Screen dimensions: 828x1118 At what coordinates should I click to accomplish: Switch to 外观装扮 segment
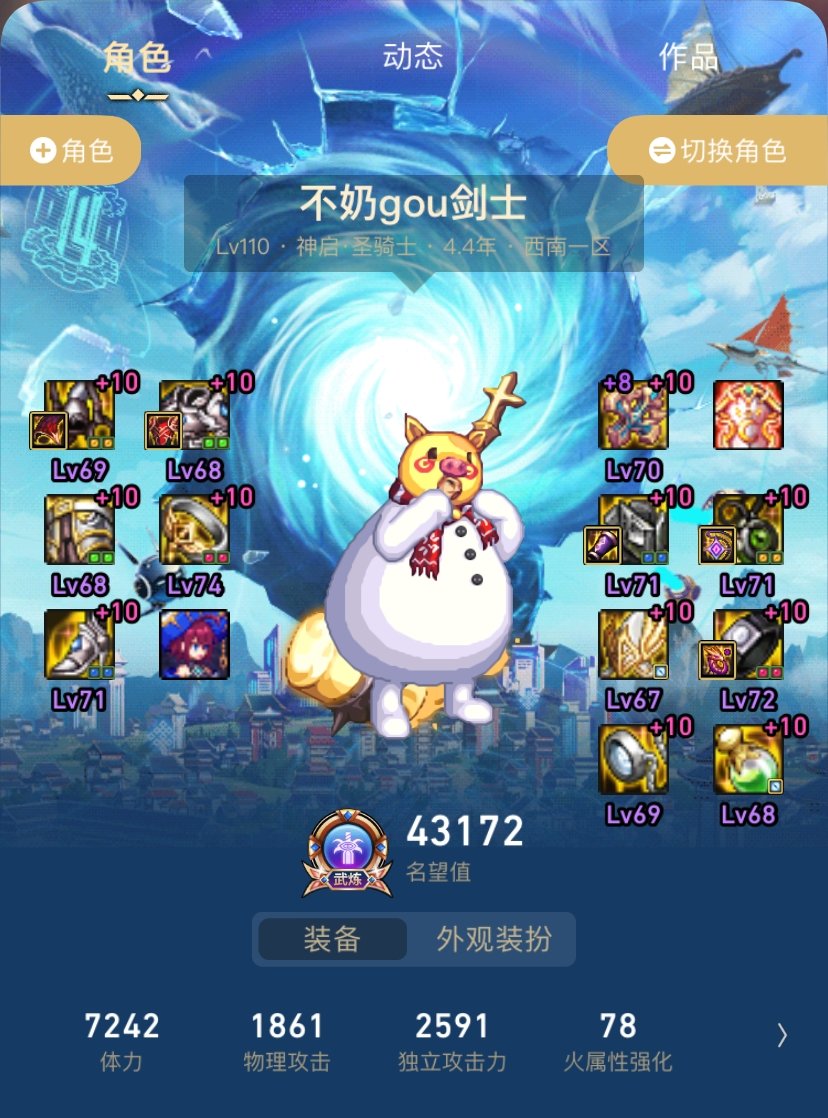[x=493, y=939]
